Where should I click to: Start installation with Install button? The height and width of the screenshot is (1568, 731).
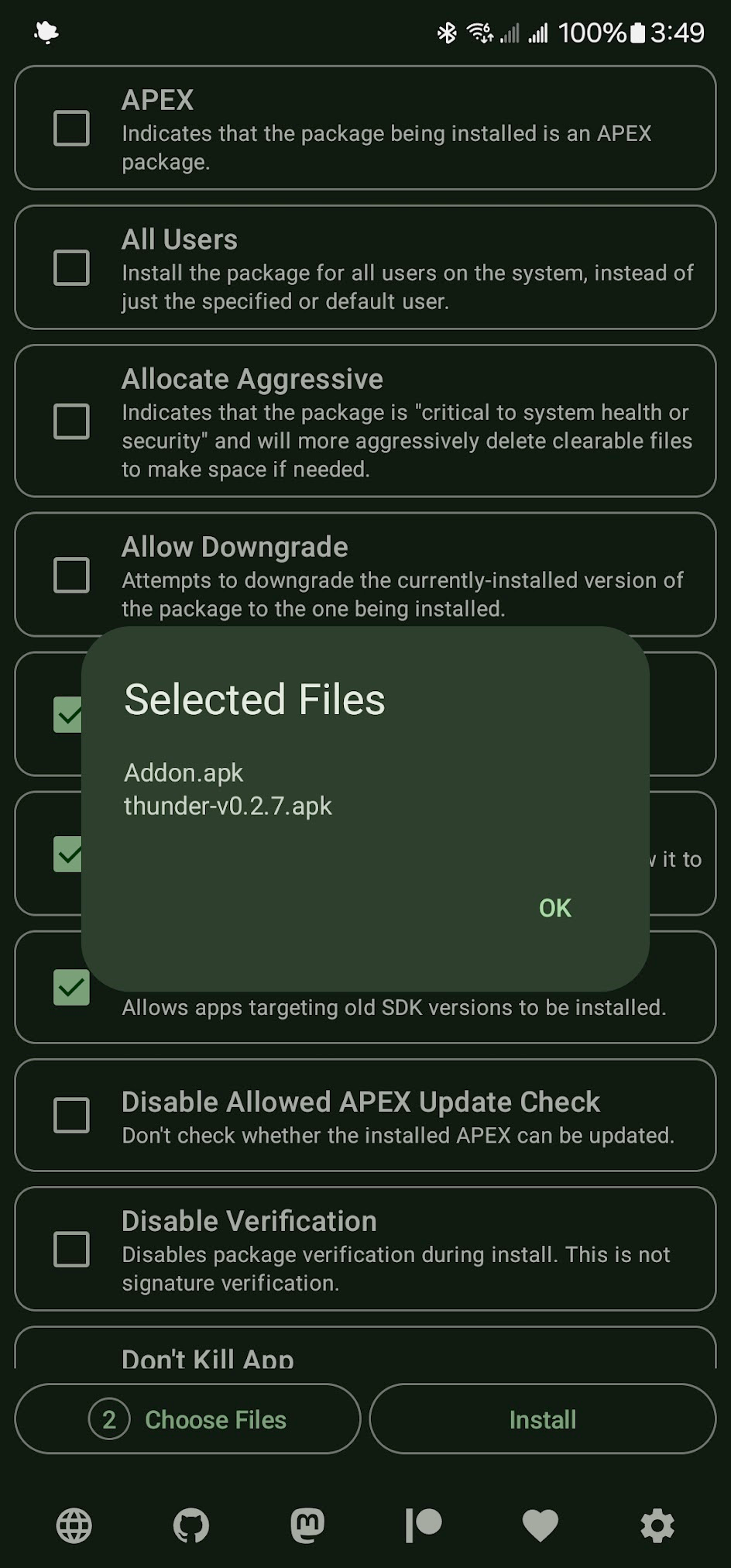[x=542, y=1419]
